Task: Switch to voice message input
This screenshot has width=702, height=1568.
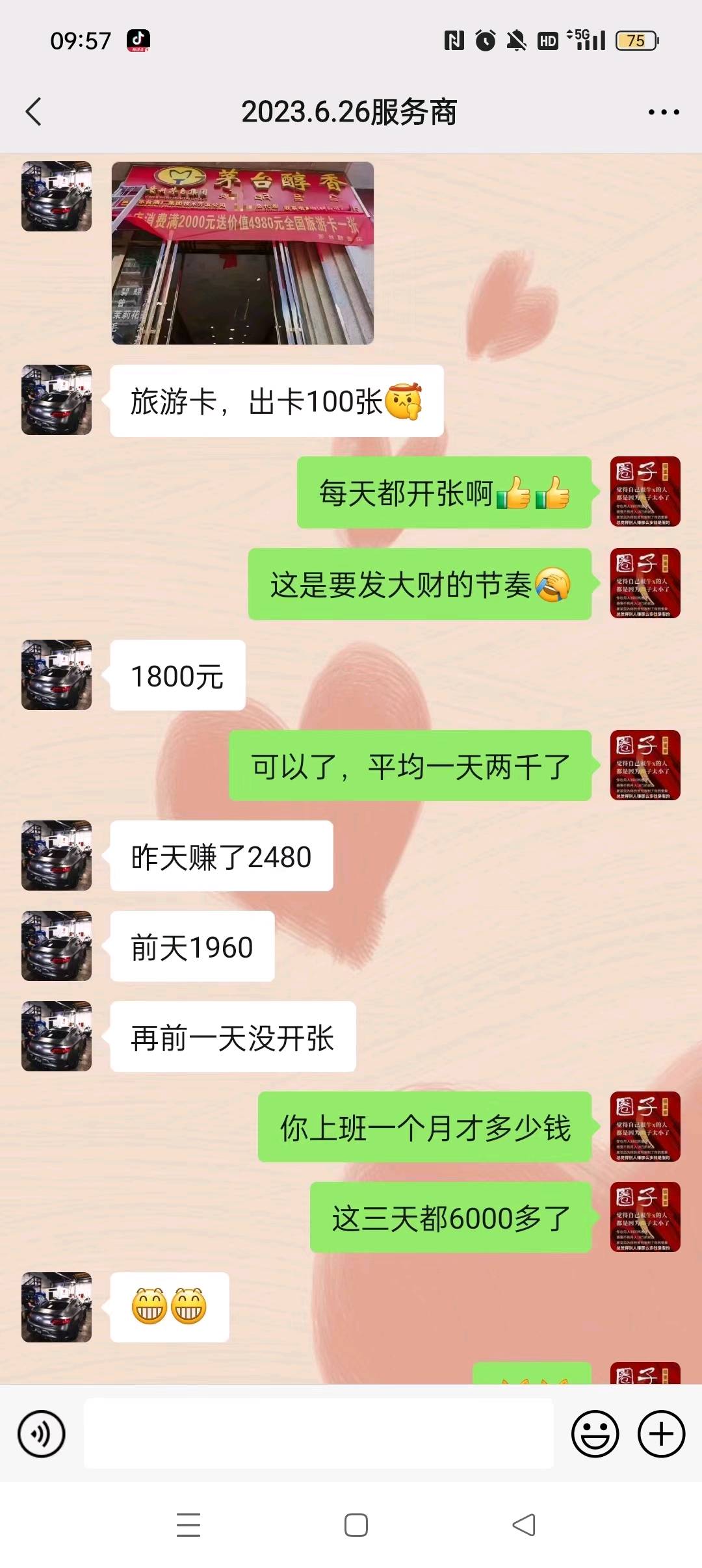Action: [42, 1433]
